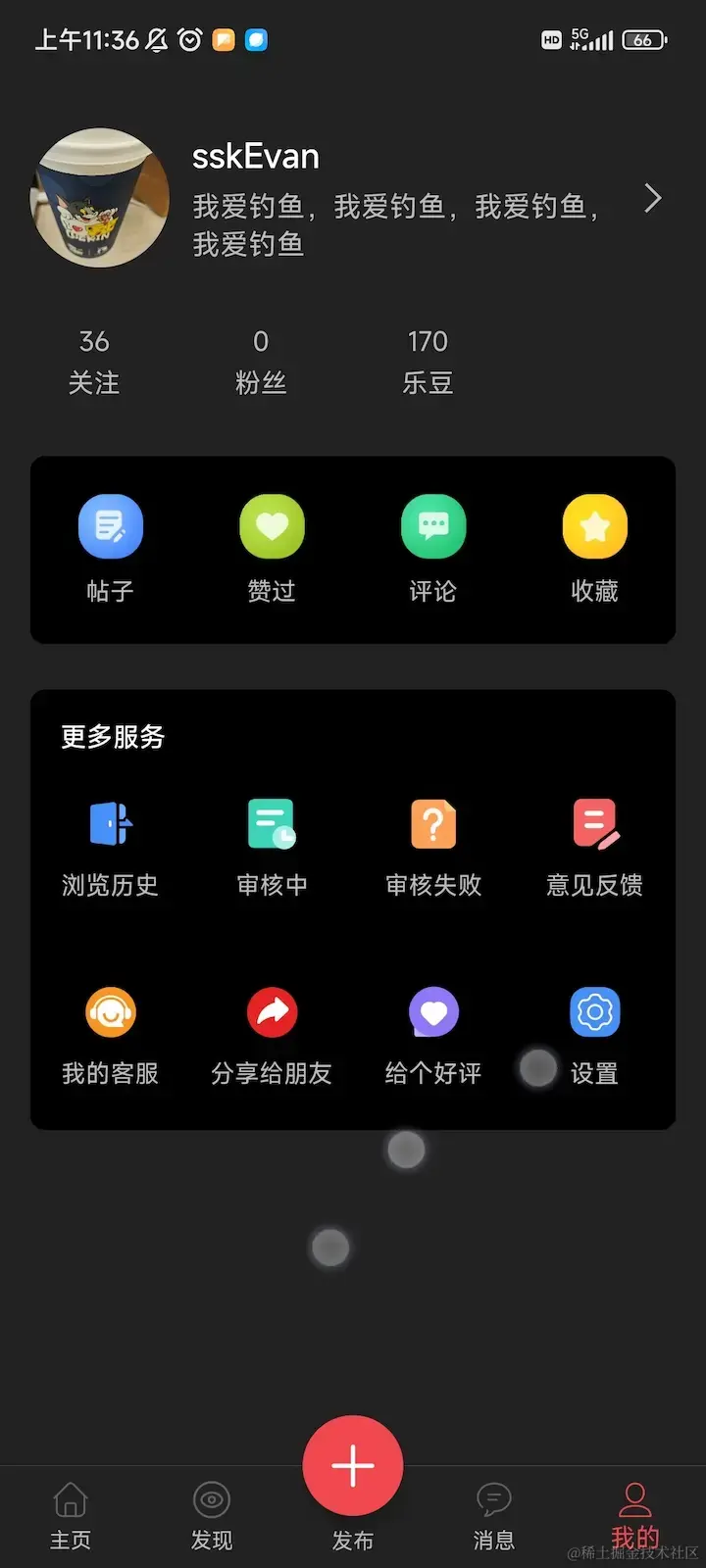Image resolution: width=706 pixels, height=1568 pixels.
Task: Select 分享给朋友 to share app
Action: pos(272,1034)
